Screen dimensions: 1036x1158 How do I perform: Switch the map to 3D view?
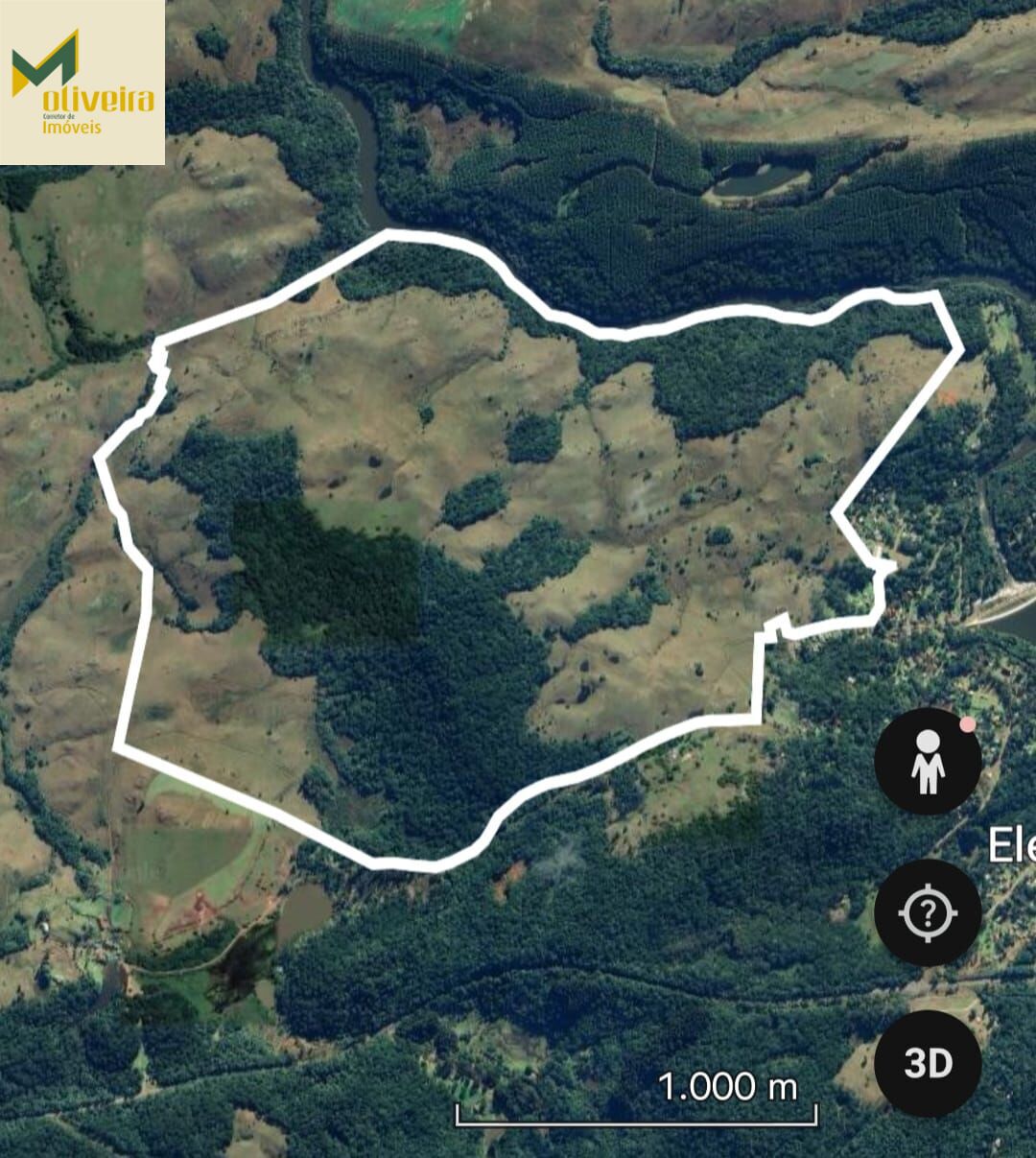pos(927,1063)
